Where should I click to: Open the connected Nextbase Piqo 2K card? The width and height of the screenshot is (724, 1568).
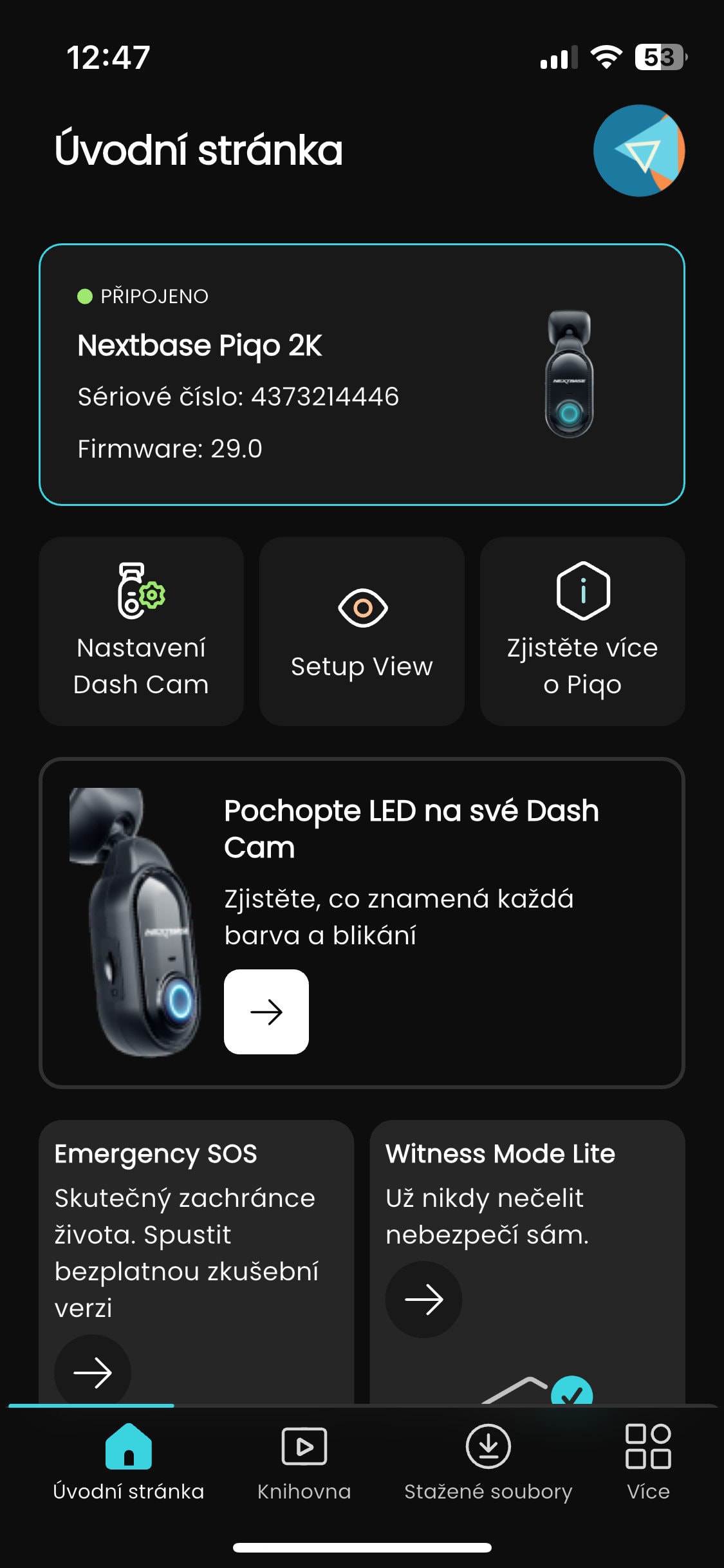pyautogui.click(x=362, y=375)
